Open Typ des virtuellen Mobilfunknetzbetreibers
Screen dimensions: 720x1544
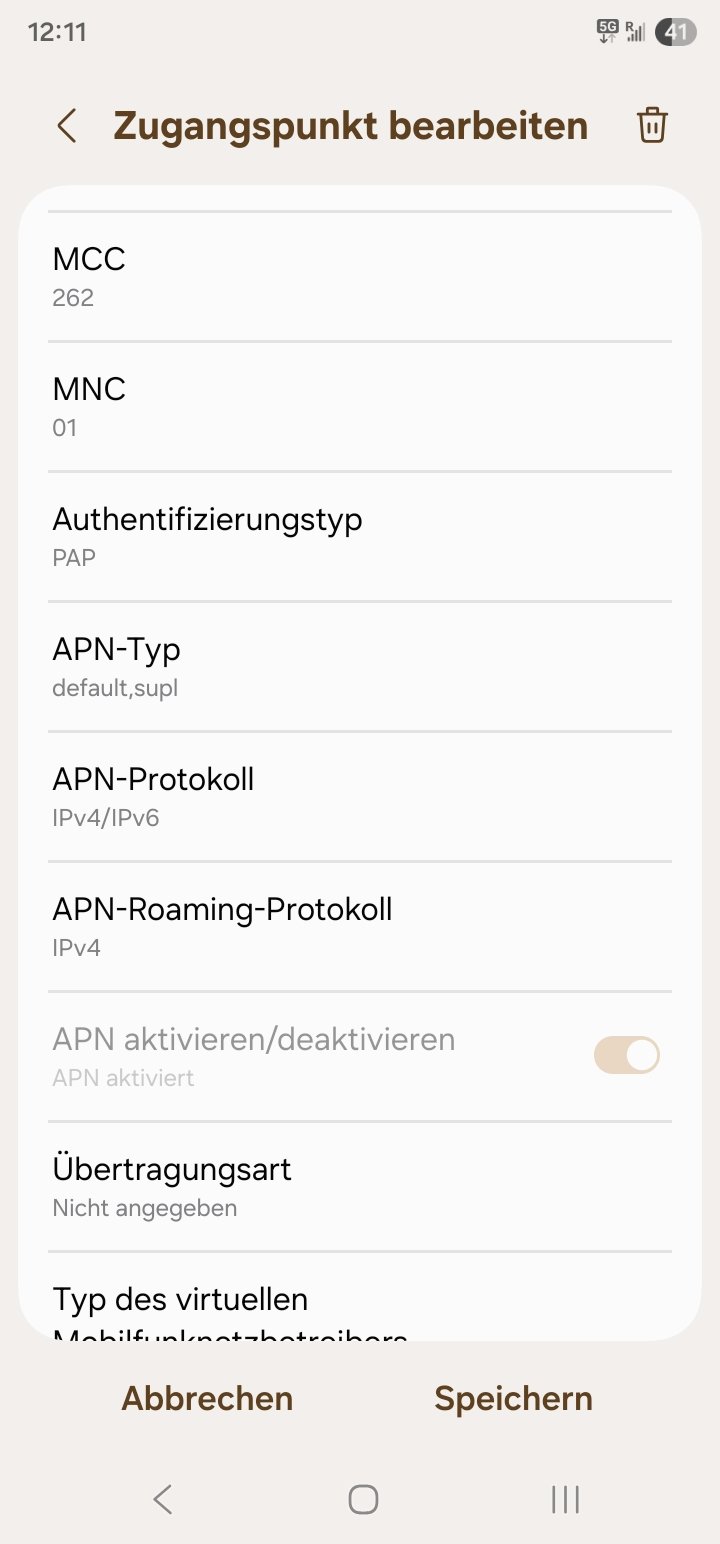coord(360,1297)
